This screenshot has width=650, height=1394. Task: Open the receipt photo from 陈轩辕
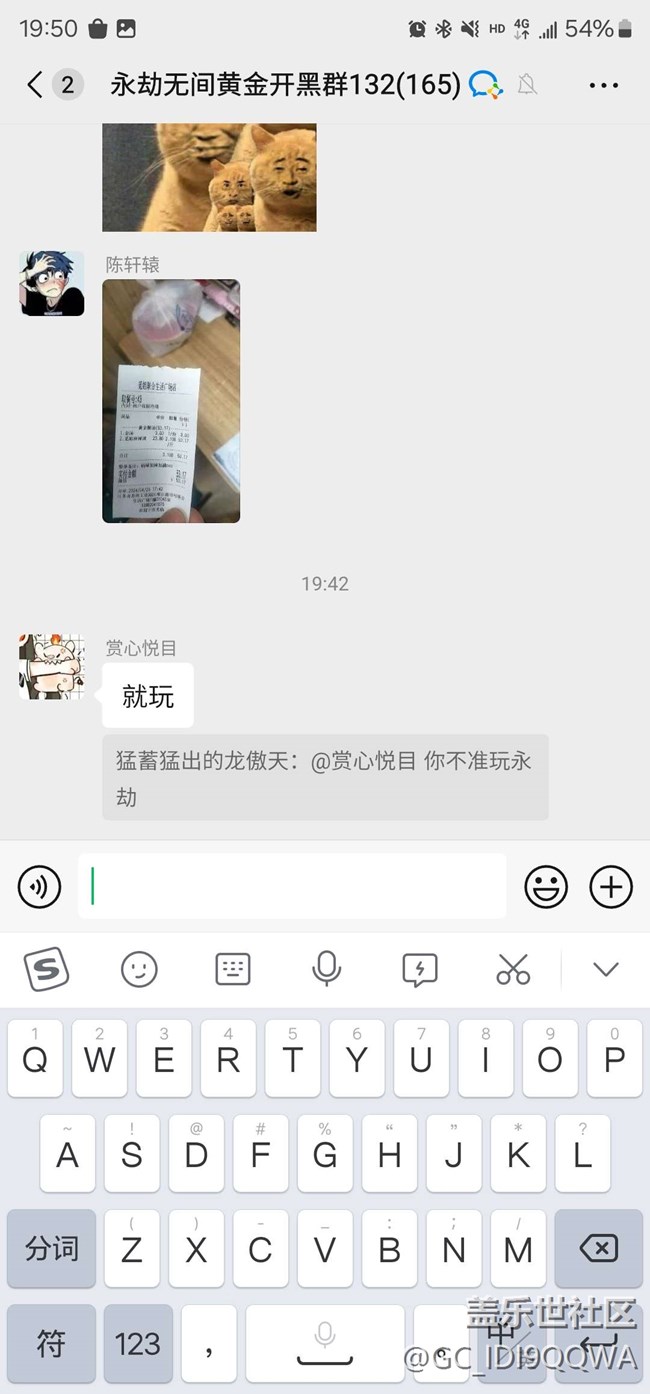(171, 401)
